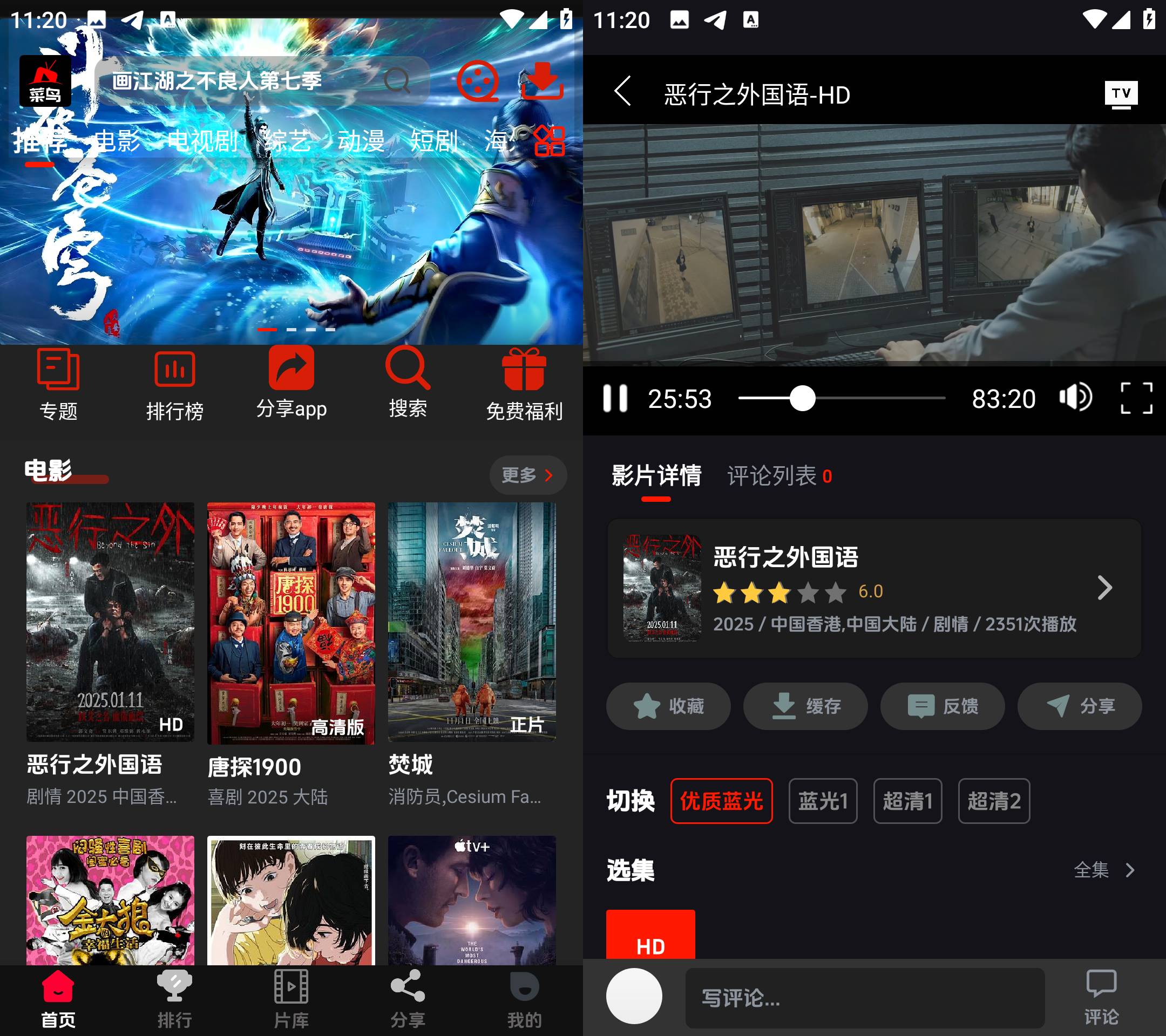The width and height of the screenshot is (1166, 1036).
Task: Cast to TV with the TV icon
Action: [x=1120, y=93]
